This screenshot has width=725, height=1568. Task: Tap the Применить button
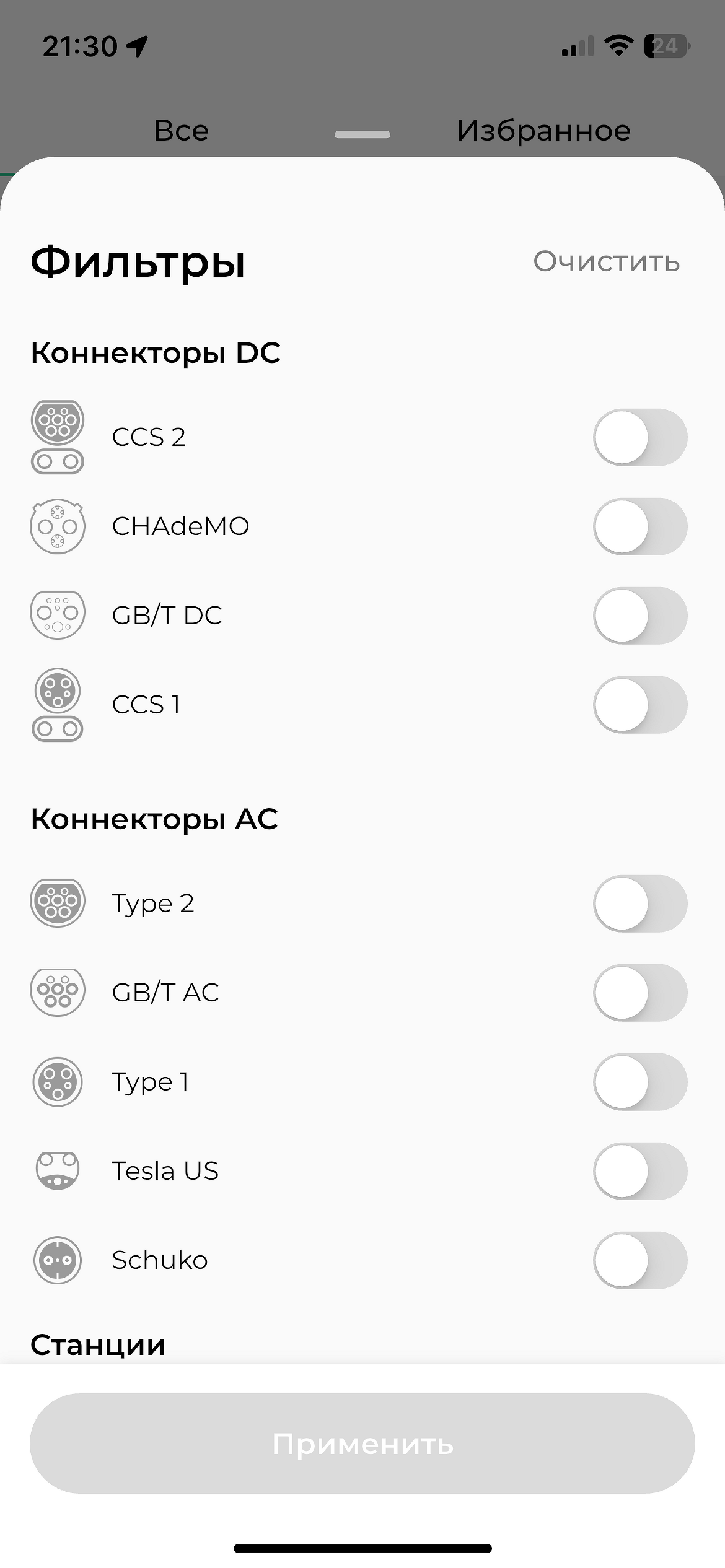[362, 1444]
